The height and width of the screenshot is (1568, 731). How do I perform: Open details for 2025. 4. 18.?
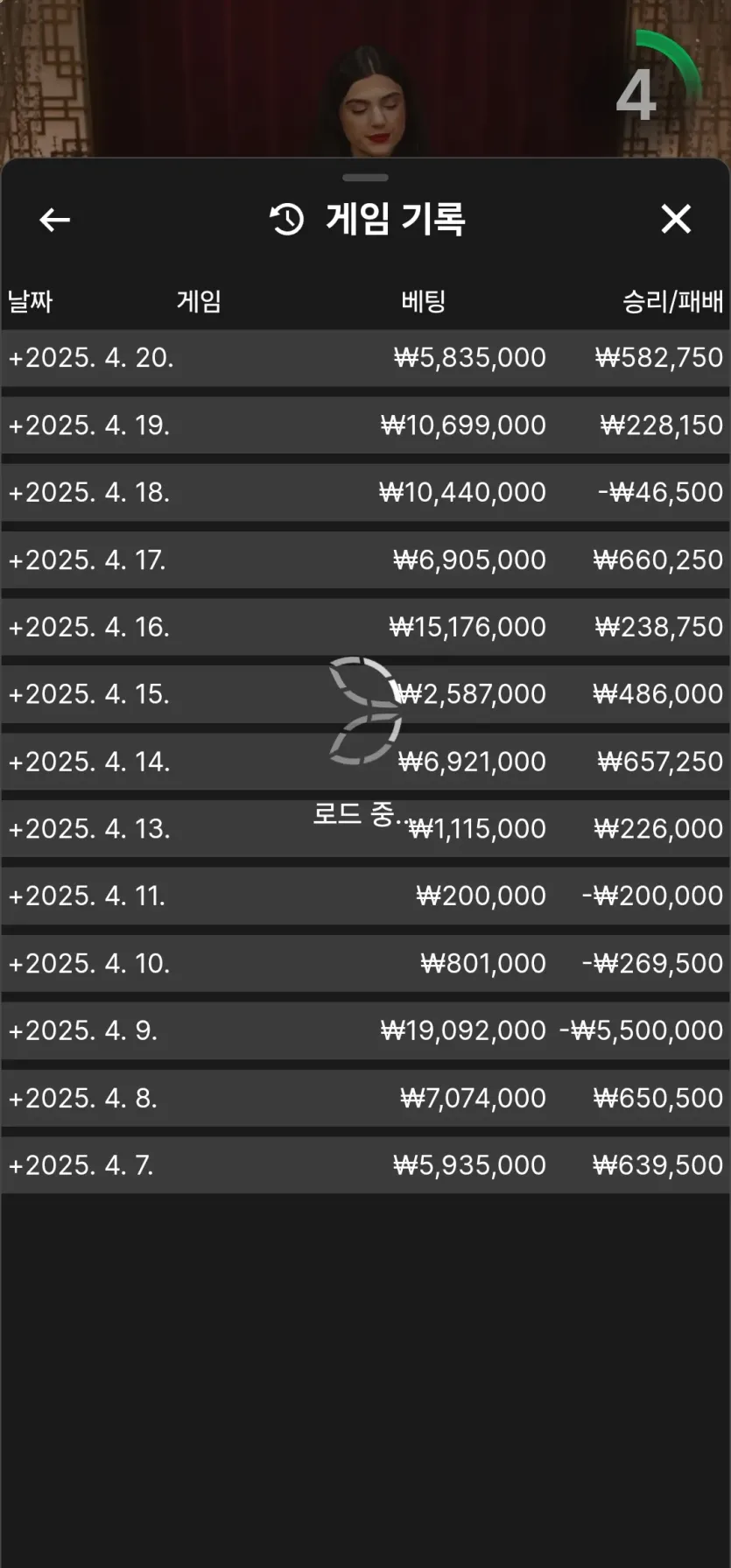tap(365, 492)
